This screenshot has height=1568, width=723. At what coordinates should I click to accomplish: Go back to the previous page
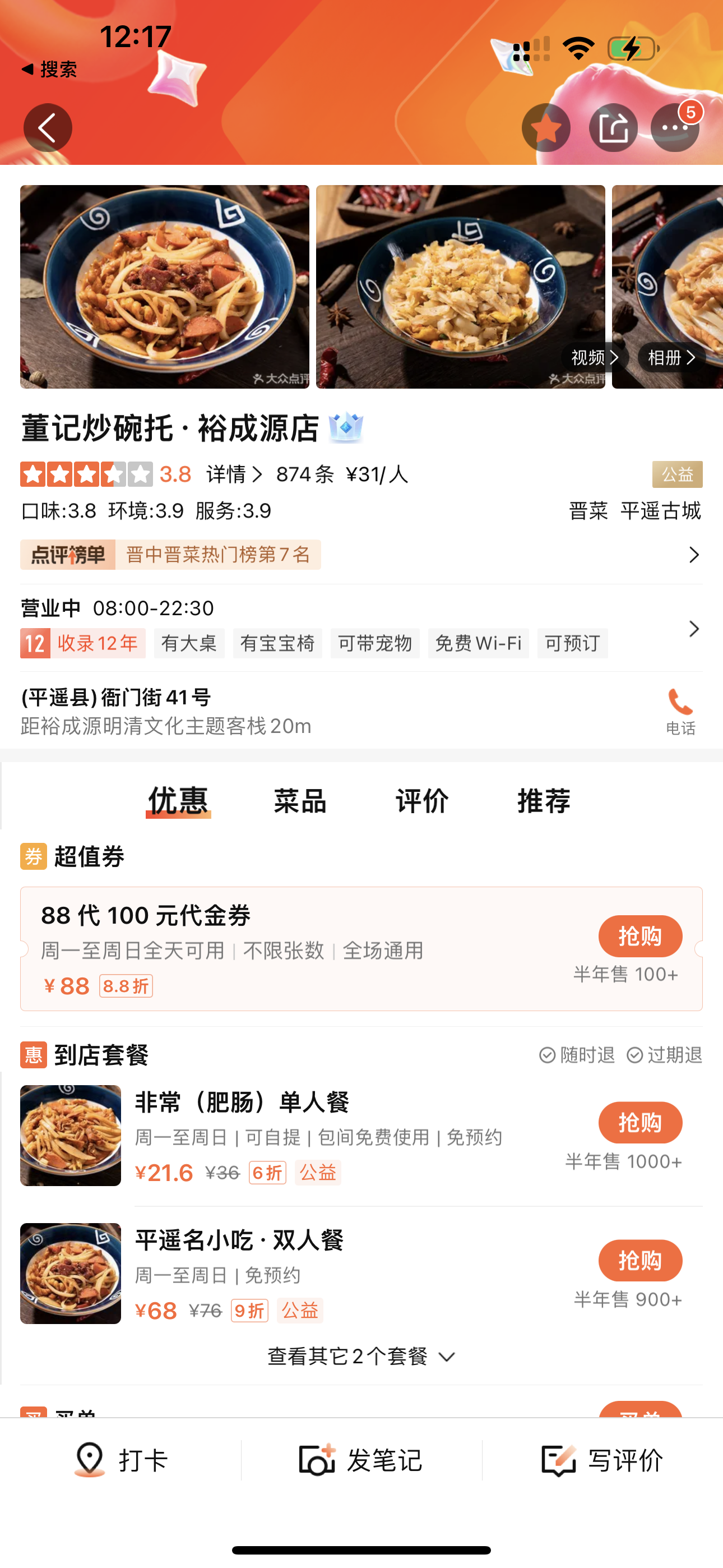tap(48, 128)
